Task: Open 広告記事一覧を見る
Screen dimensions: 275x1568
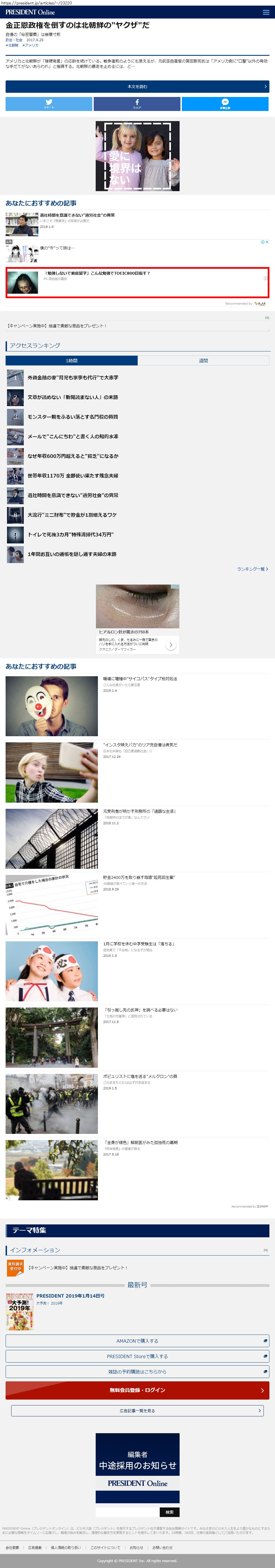Action: pos(137,1410)
